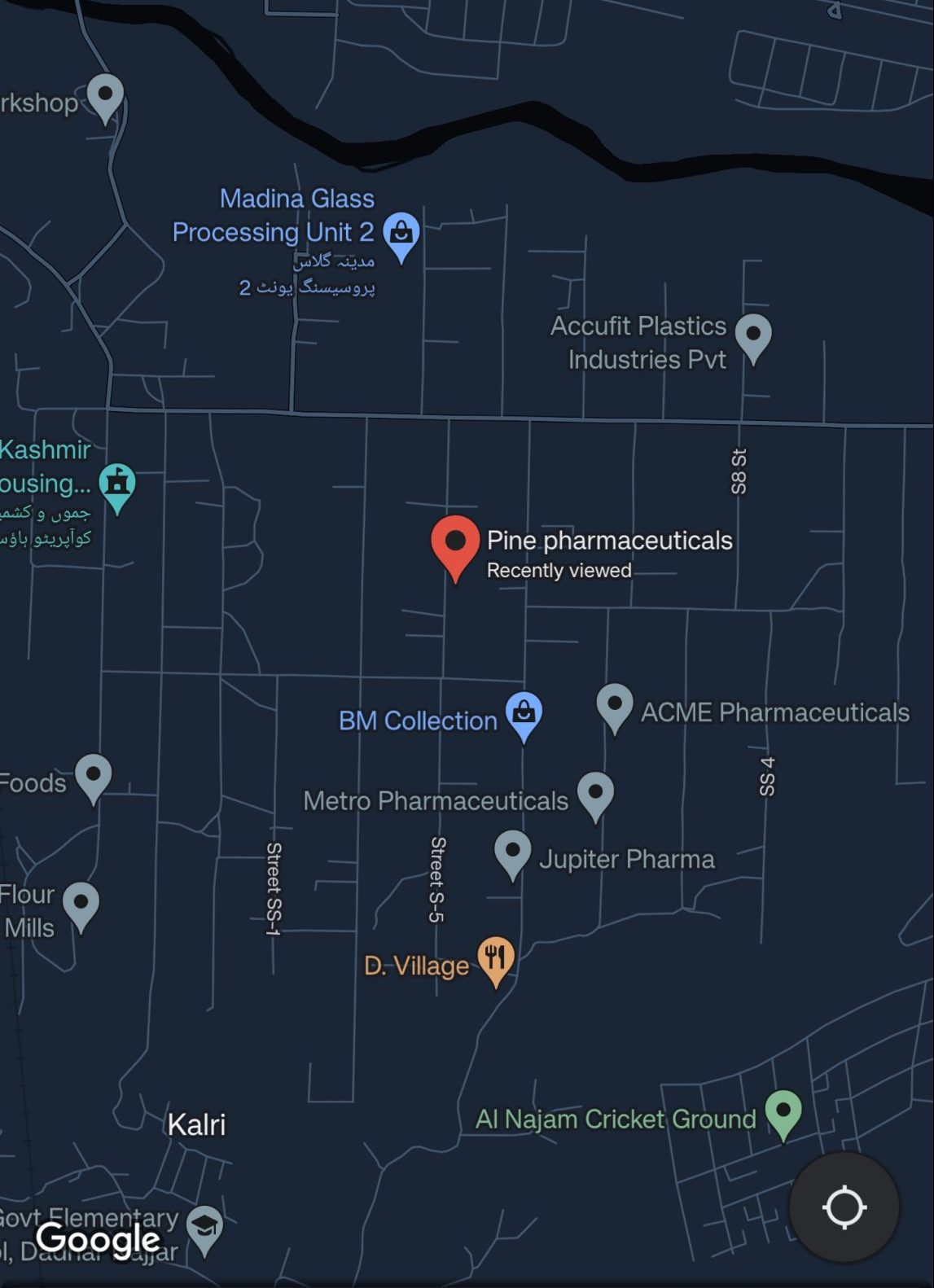Image resolution: width=934 pixels, height=1288 pixels.
Task: Open the Accufit Plastics Industries Pvt pin
Action: 753,335
